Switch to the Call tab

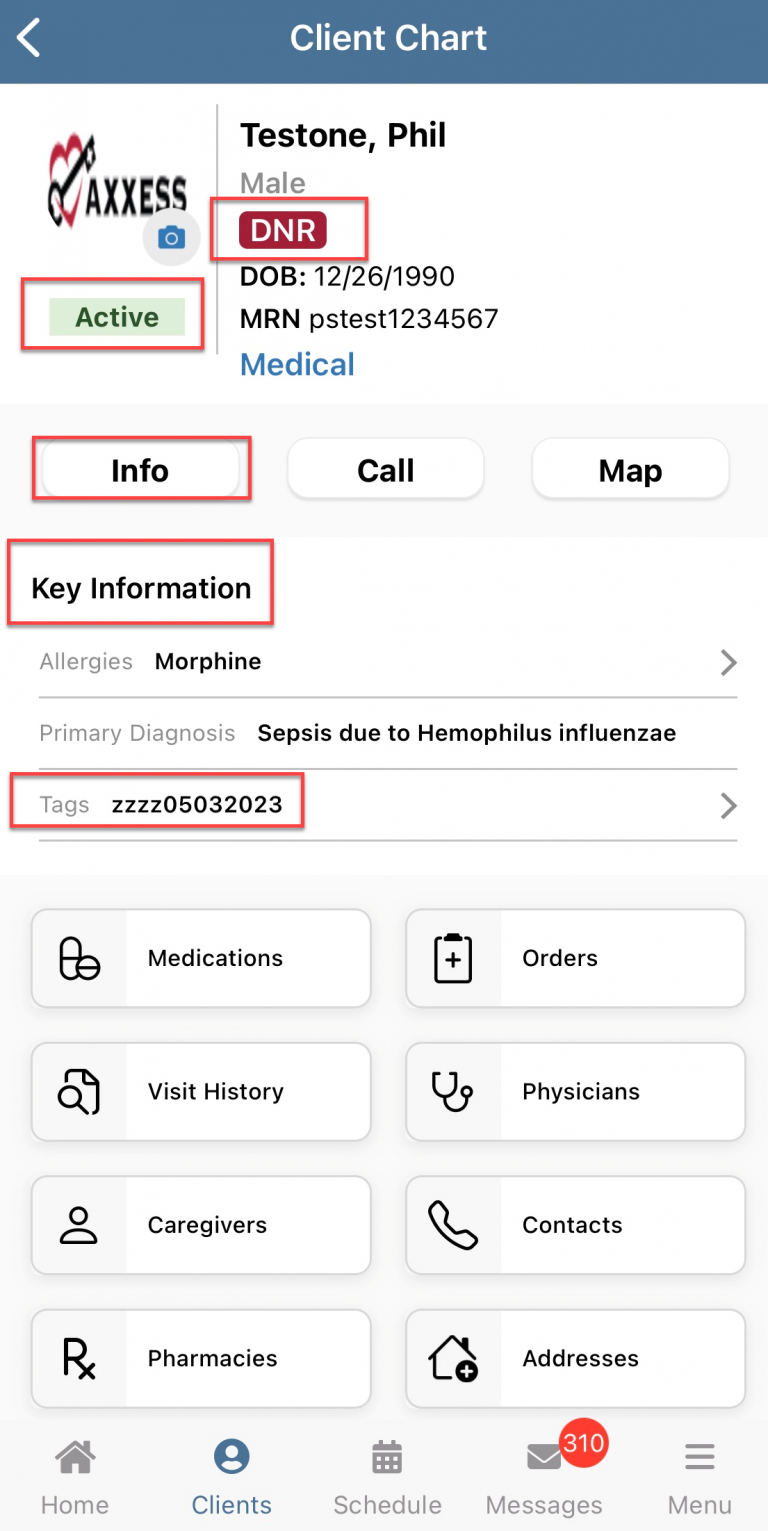pos(385,469)
